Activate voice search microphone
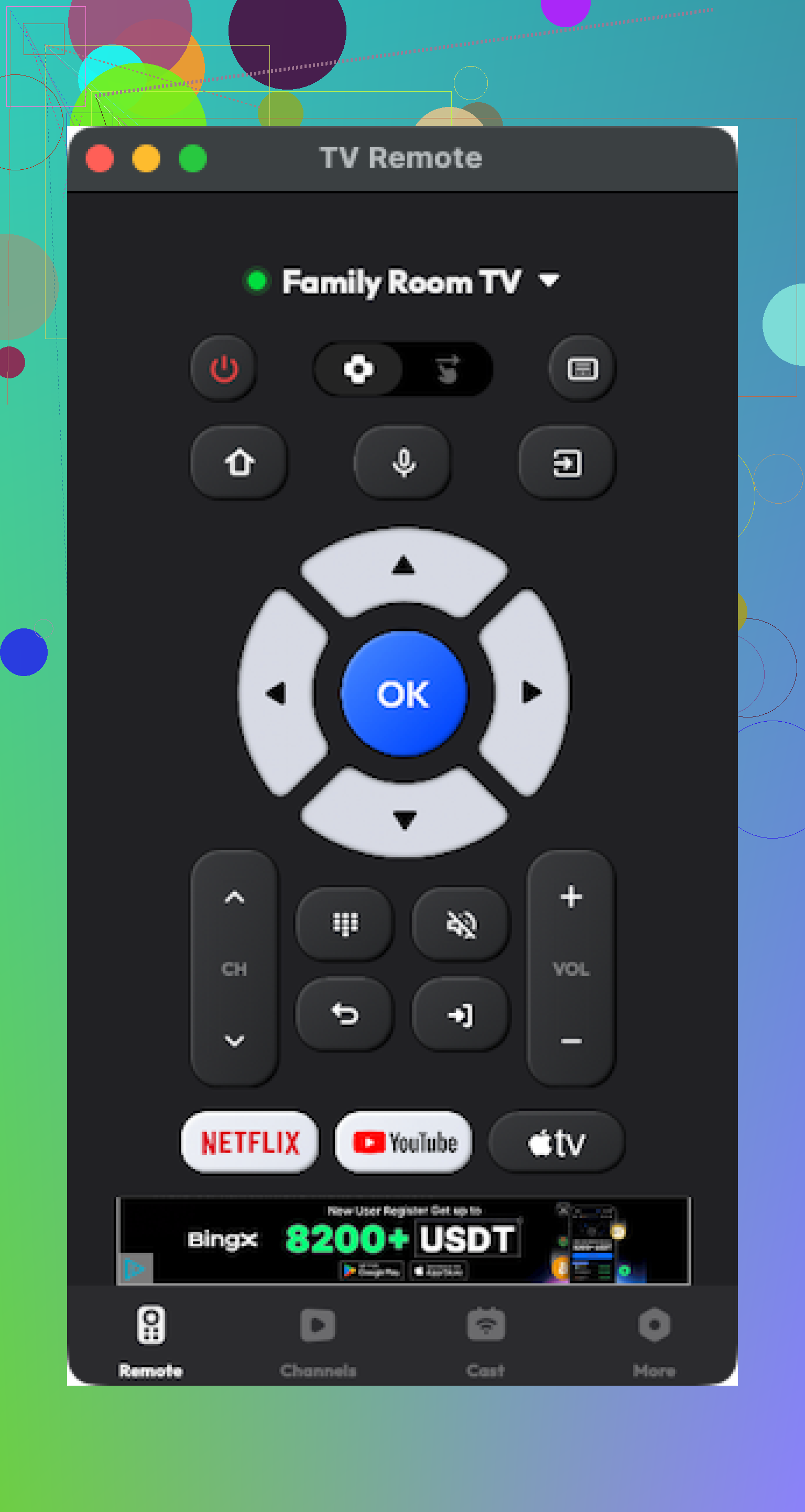The image size is (805, 1512). (x=404, y=463)
